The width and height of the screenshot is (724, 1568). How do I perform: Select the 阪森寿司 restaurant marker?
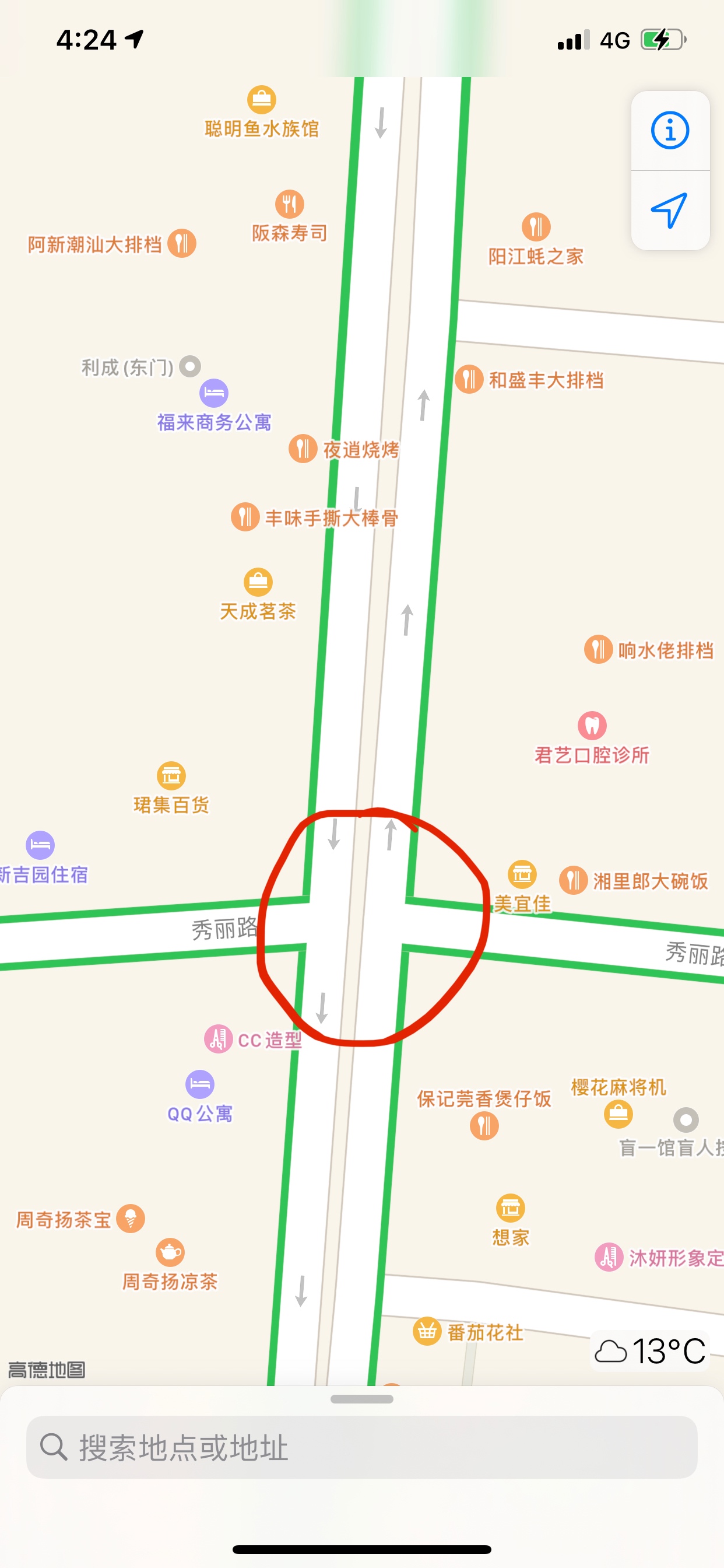pos(290,205)
